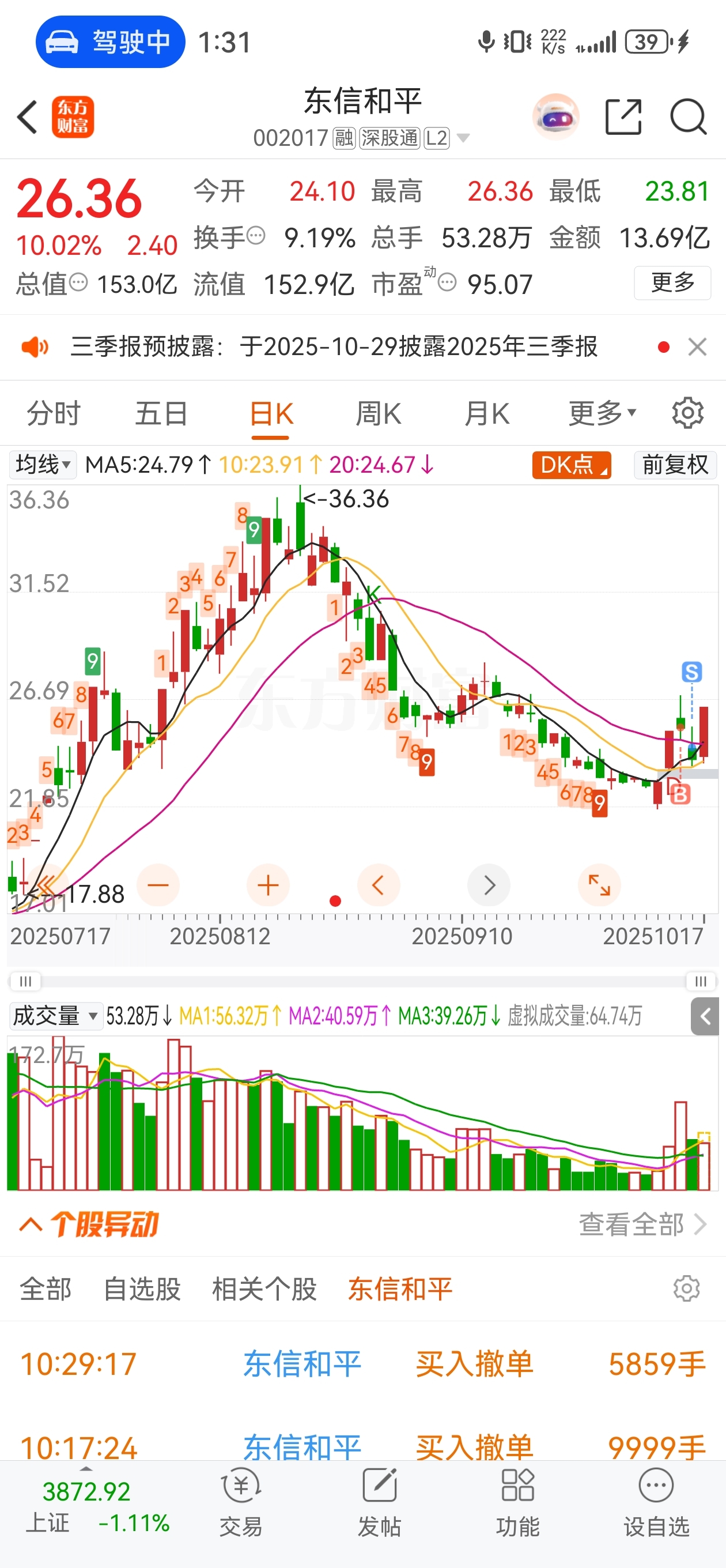The width and height of the screenshot is (726, 1568).
Task: Switch to the 五日 chart tab
Action: pyautogui.click(x=161, y=414)
